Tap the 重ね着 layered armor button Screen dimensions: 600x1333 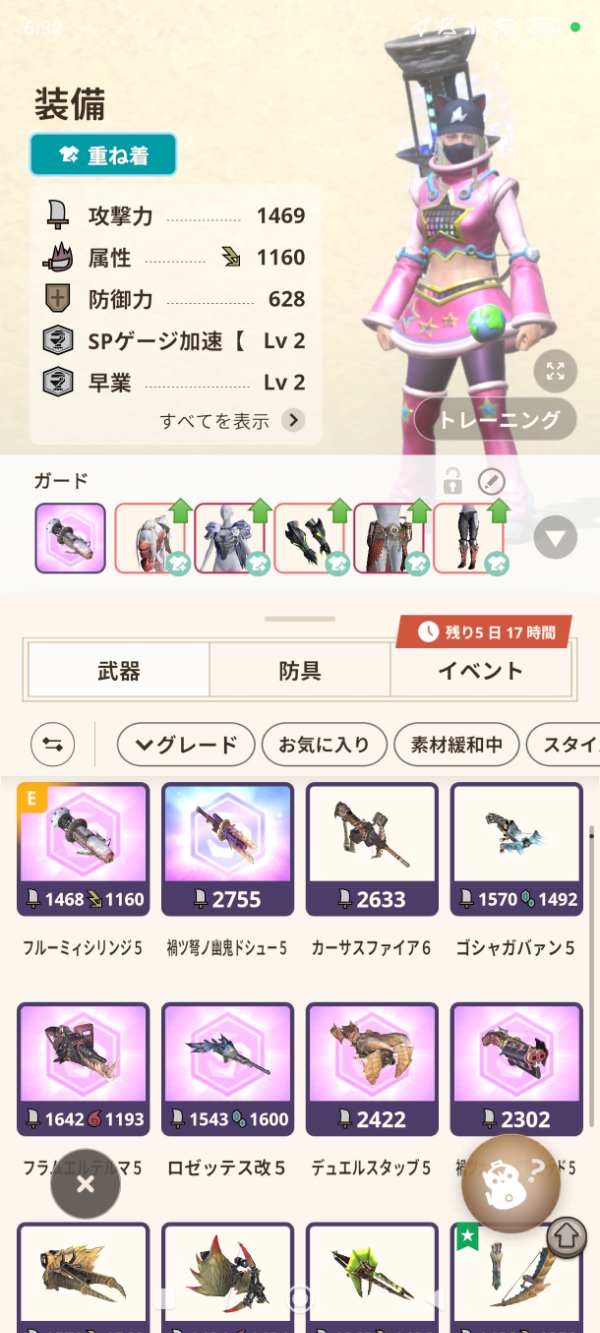pos(103,155)
